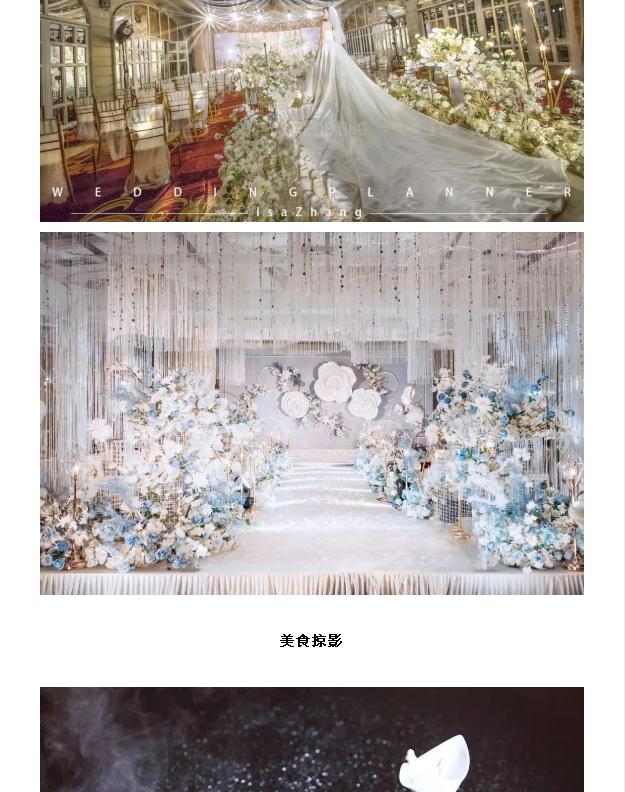625x792 pixels.
Task: View the blue and white floral stage photo
Action: pos(311,413)
